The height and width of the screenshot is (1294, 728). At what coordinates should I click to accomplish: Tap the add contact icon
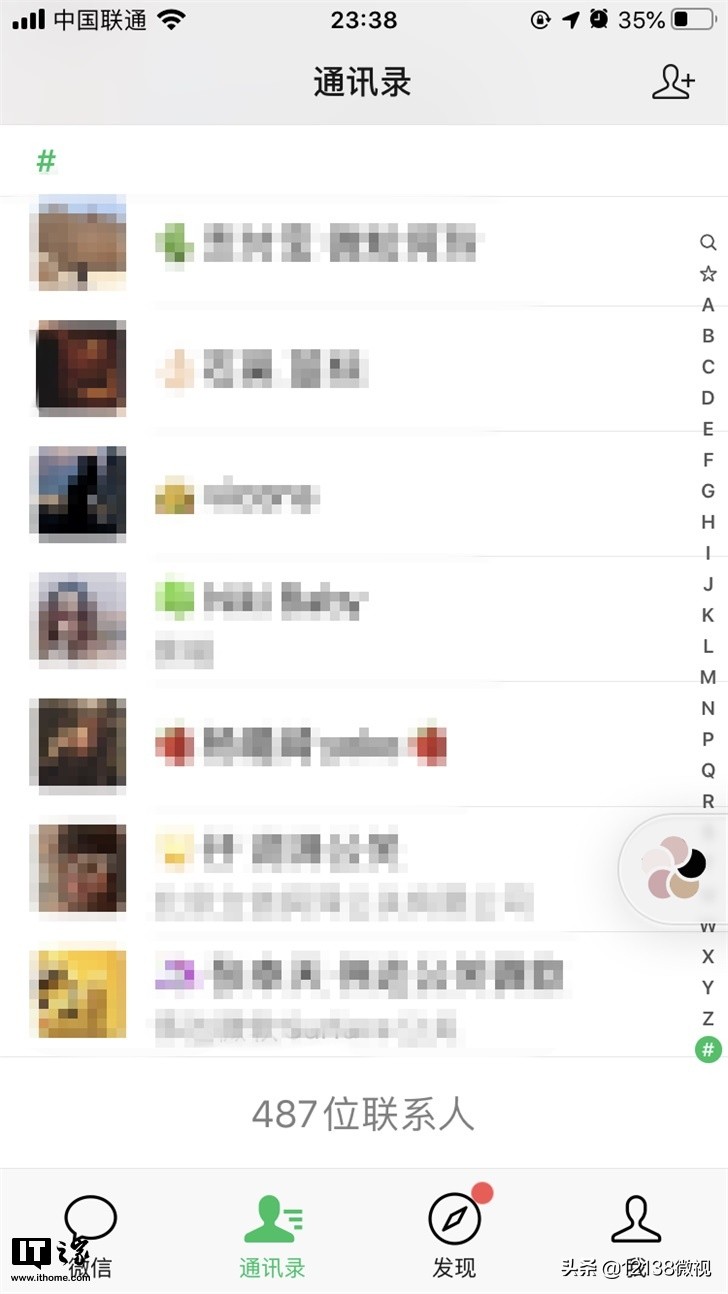tap(673, 82)
